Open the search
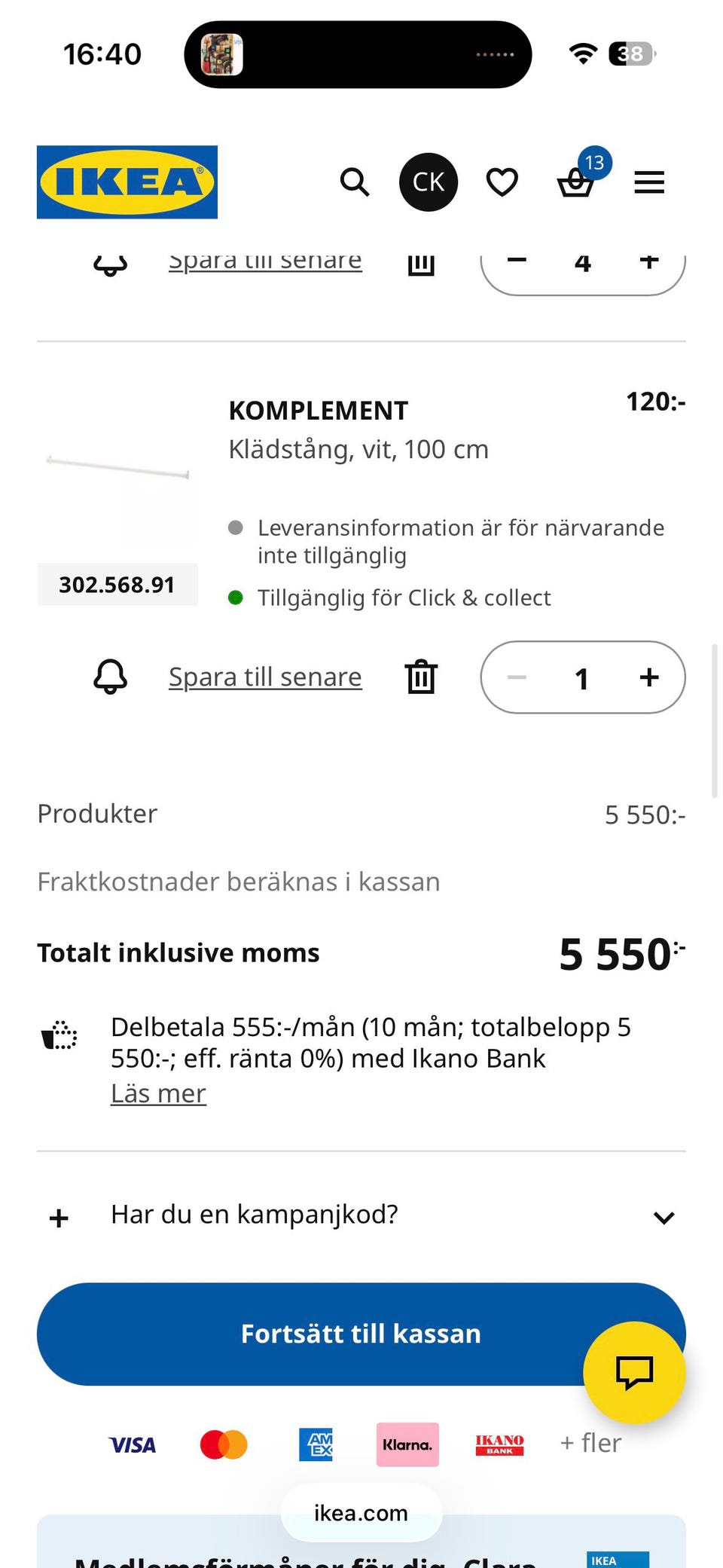The height and width of the screenshot is (1568, 723). coord(354,182)
